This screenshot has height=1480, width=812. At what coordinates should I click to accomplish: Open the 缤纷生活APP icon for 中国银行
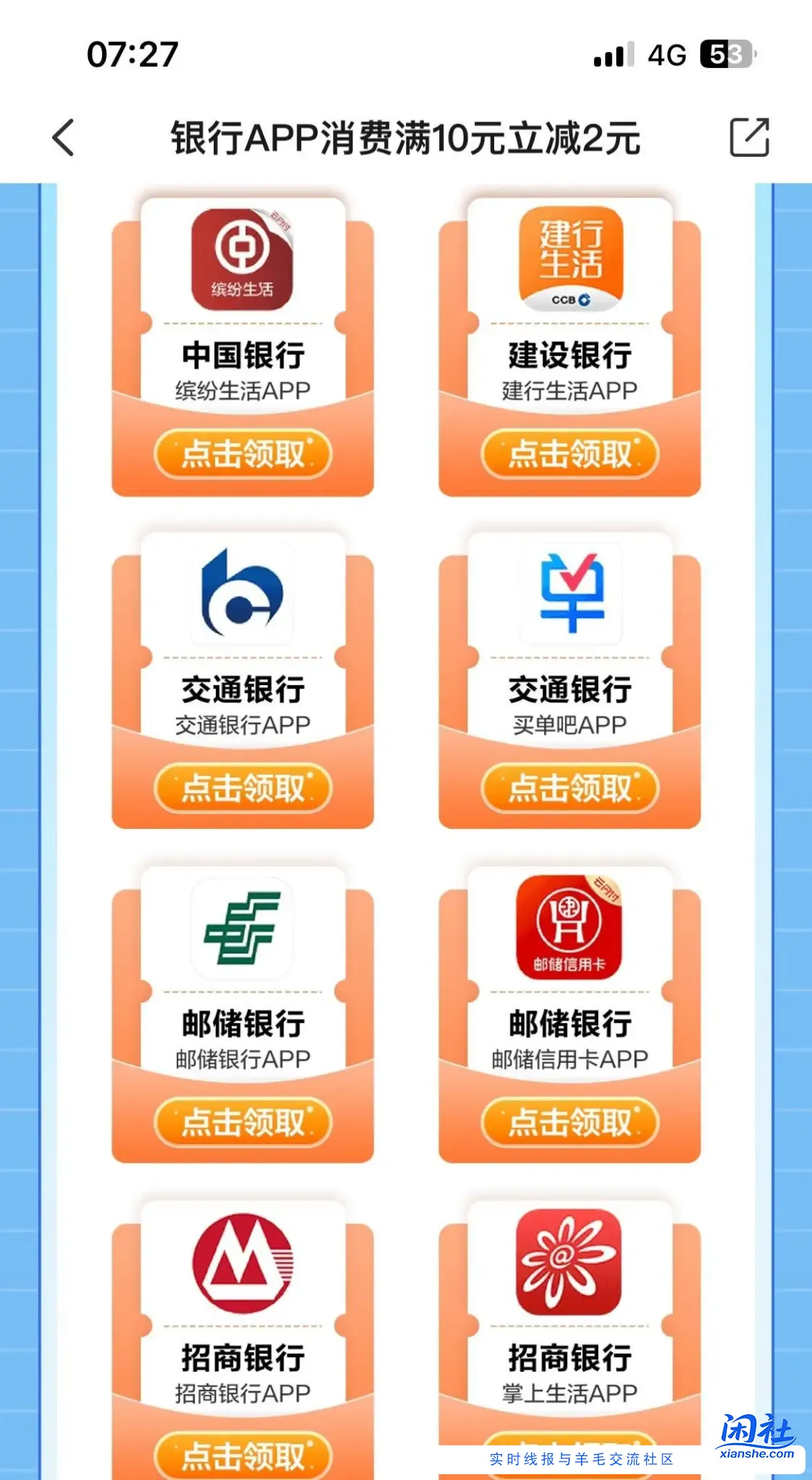pyautogui.click(x=243, y=260)
